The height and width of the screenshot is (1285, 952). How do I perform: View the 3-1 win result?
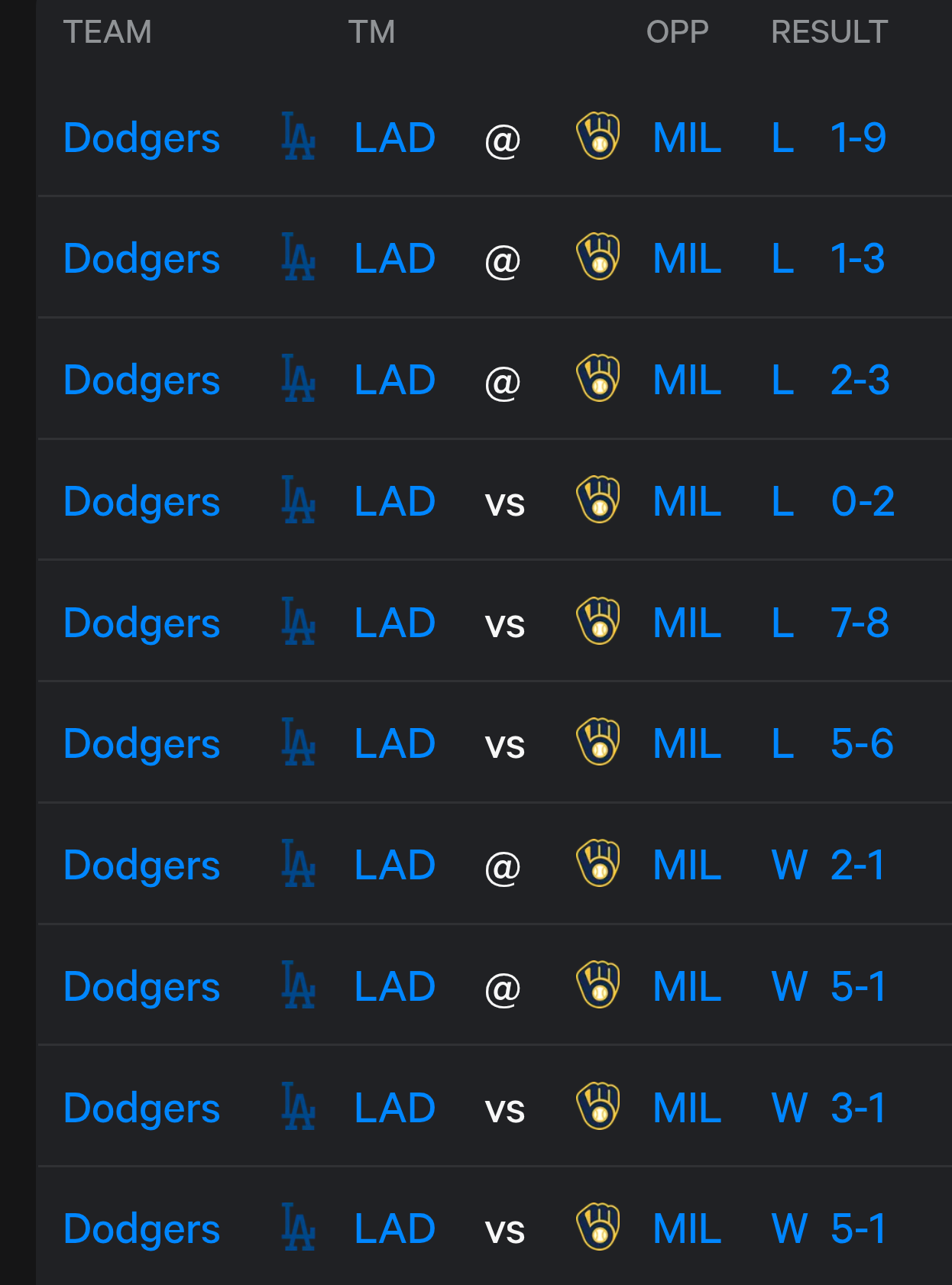point(828,1109)
